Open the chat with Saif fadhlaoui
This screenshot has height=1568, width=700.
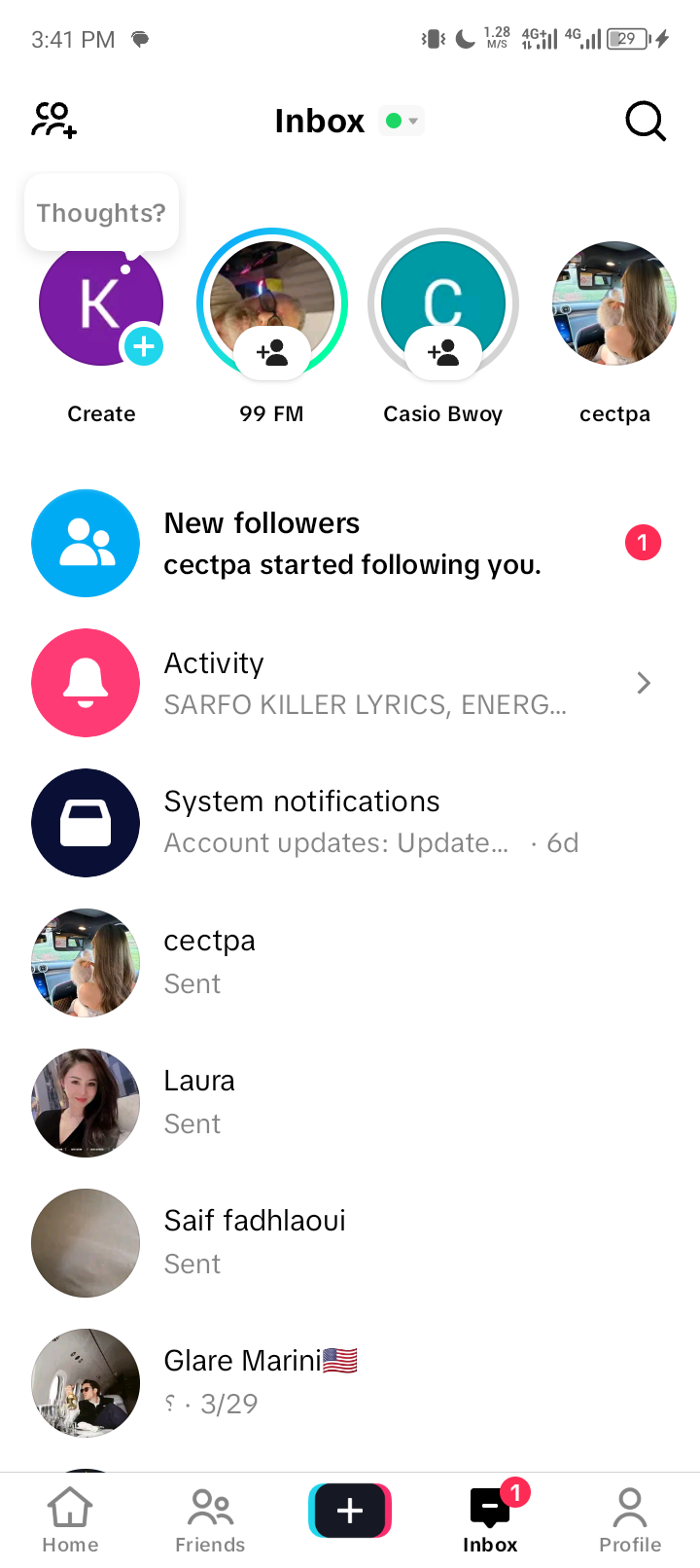(x=350, y=1243)
